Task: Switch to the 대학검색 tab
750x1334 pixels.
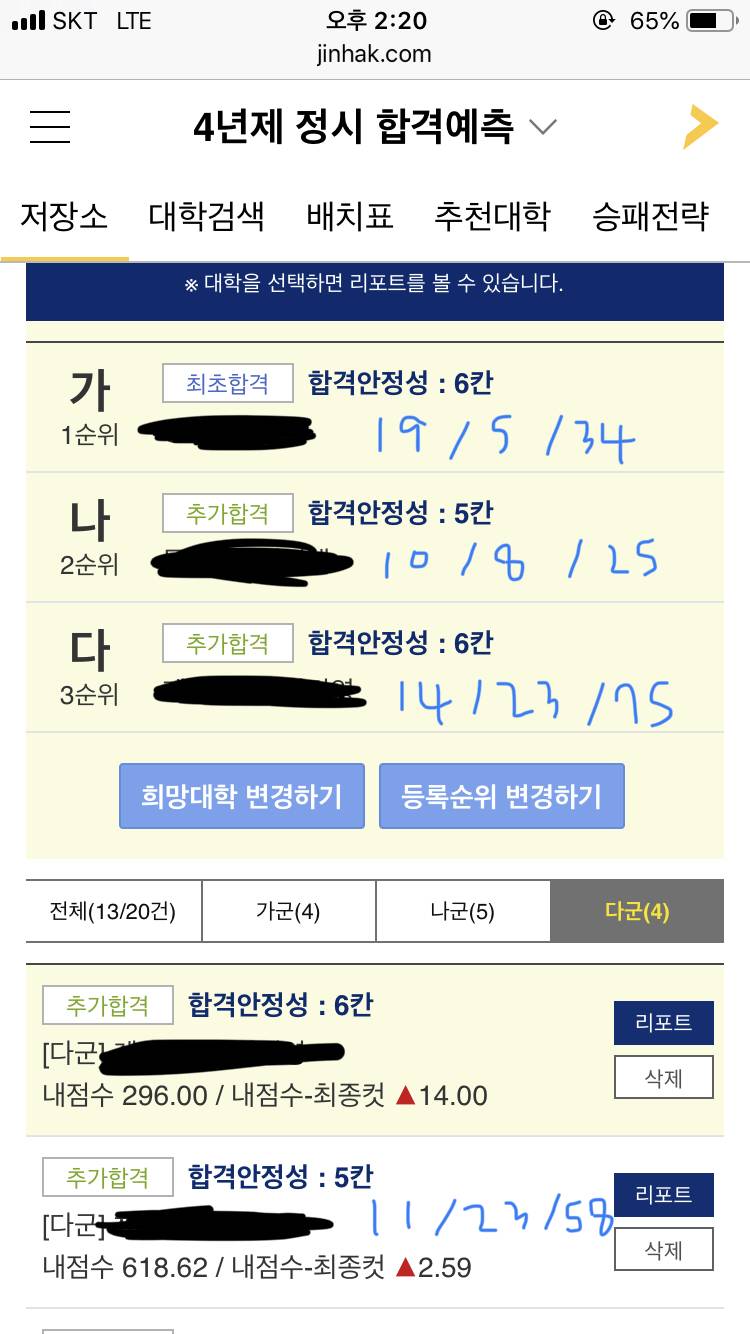Action: [207, 217]
